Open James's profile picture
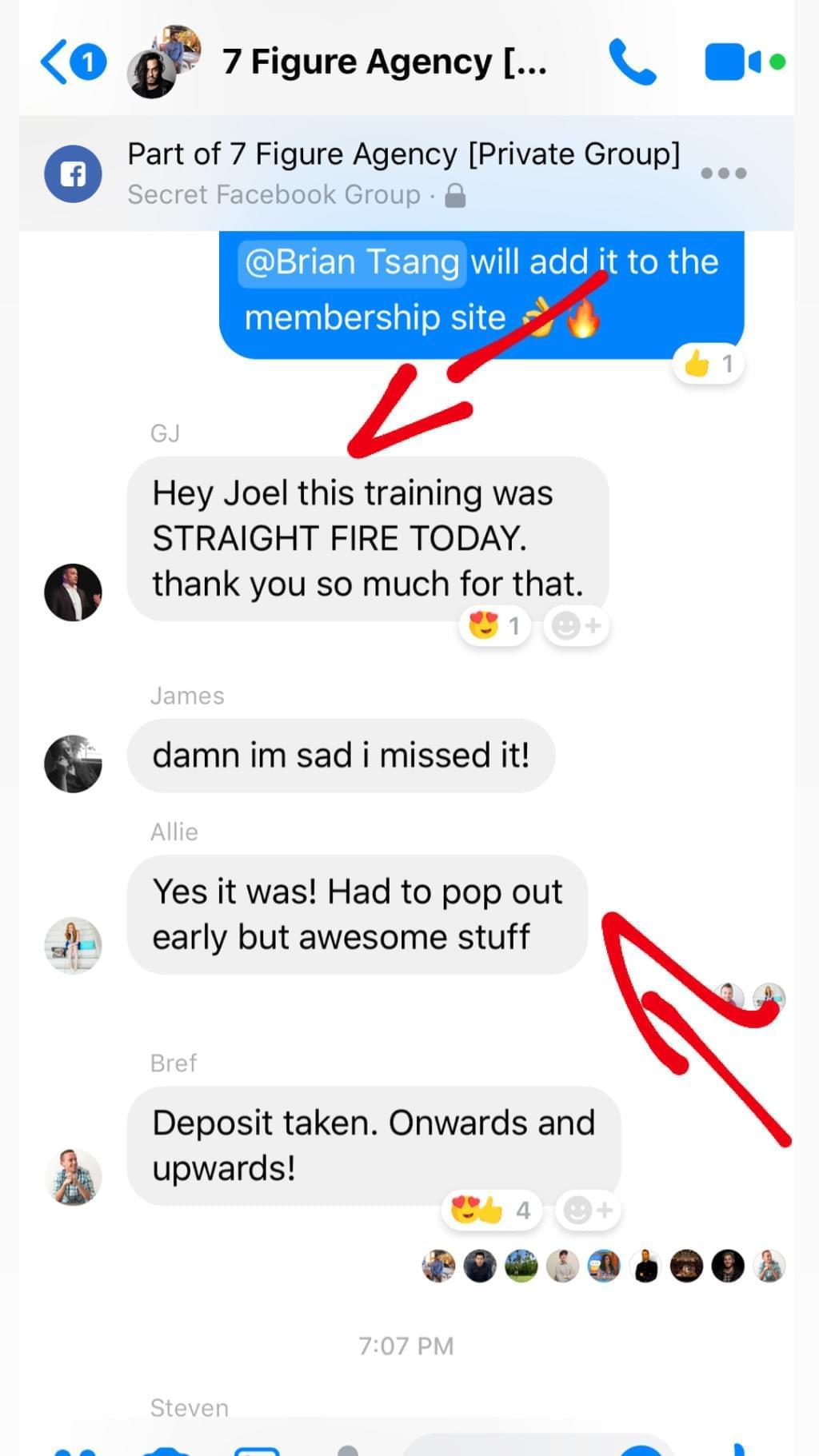 click(73, 764)
